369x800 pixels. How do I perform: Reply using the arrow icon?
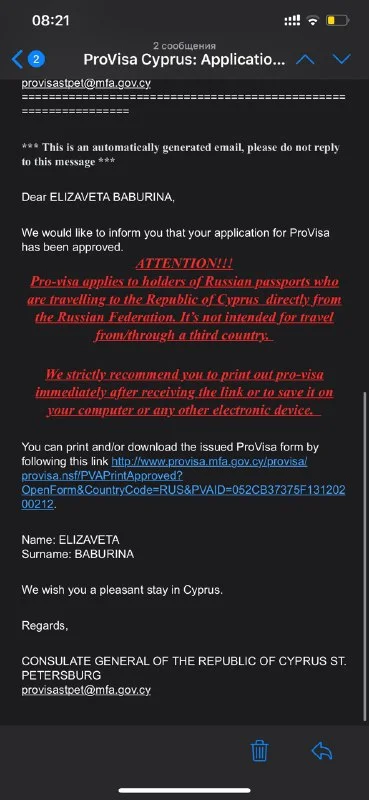(x=322, y=751)
